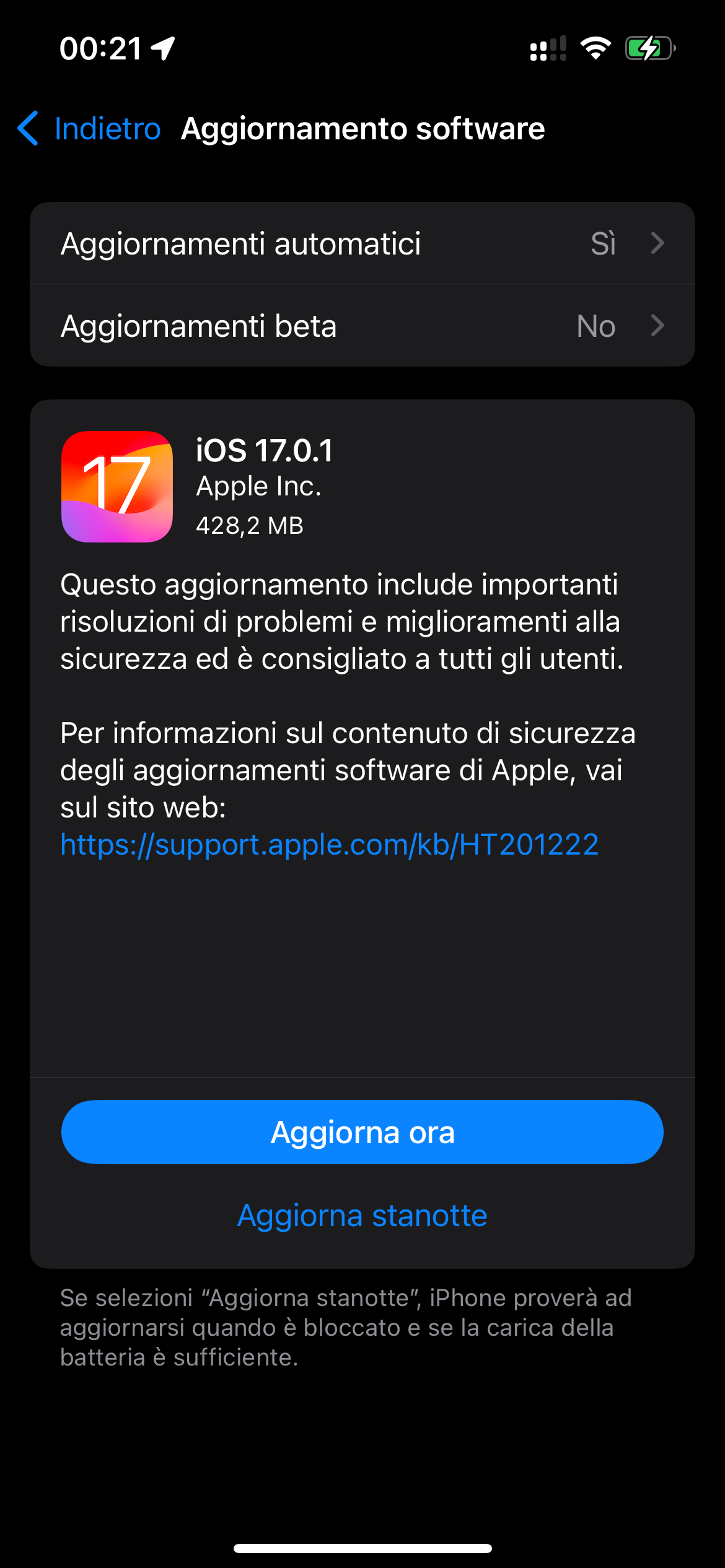Viewport: 725px width, 1568px height.
Task: Go back with the Indietro button
Action: point(89,129)
